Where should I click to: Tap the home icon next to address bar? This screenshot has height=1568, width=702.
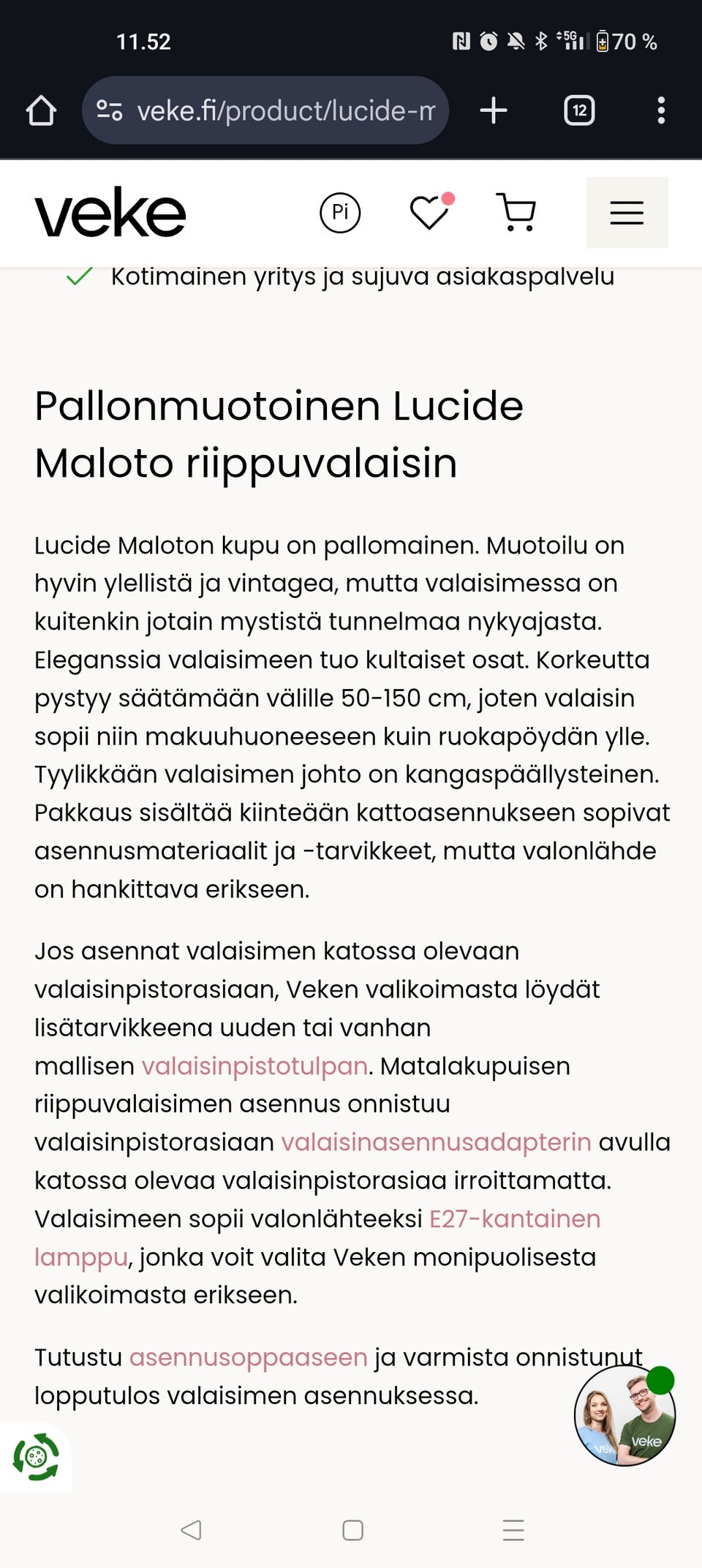click(42, 110)
